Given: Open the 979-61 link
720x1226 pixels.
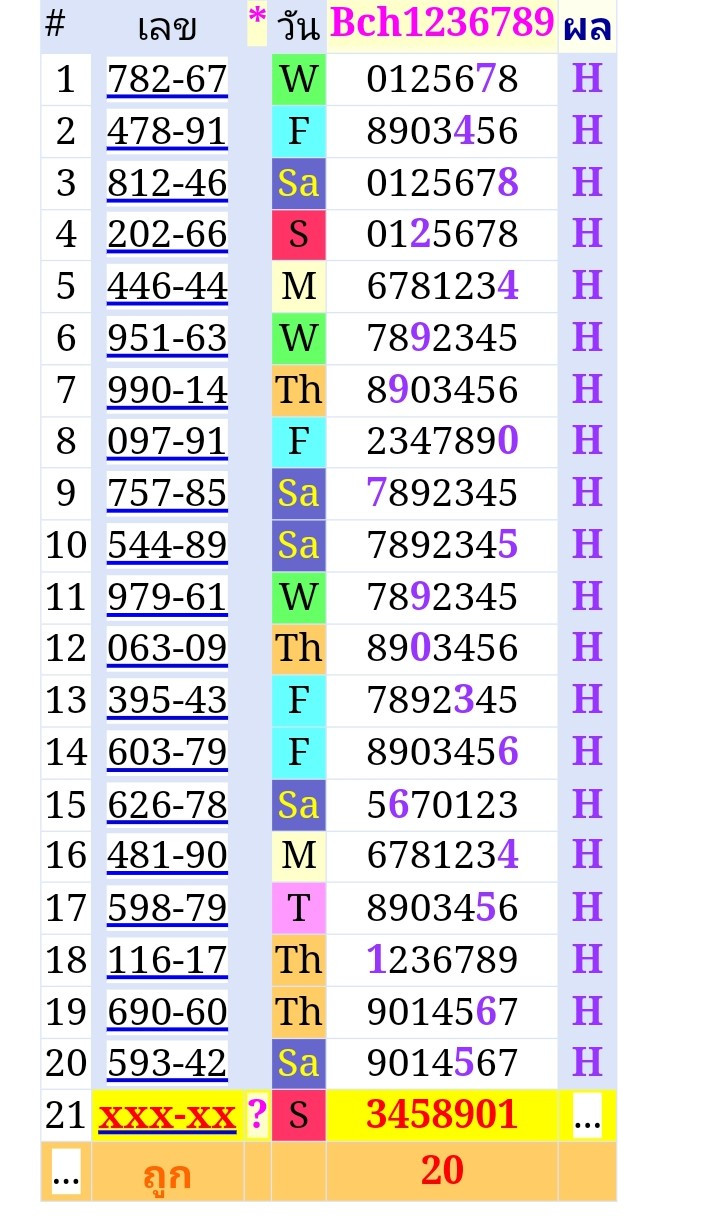Looking at the screenshot, I should [167, 598].
